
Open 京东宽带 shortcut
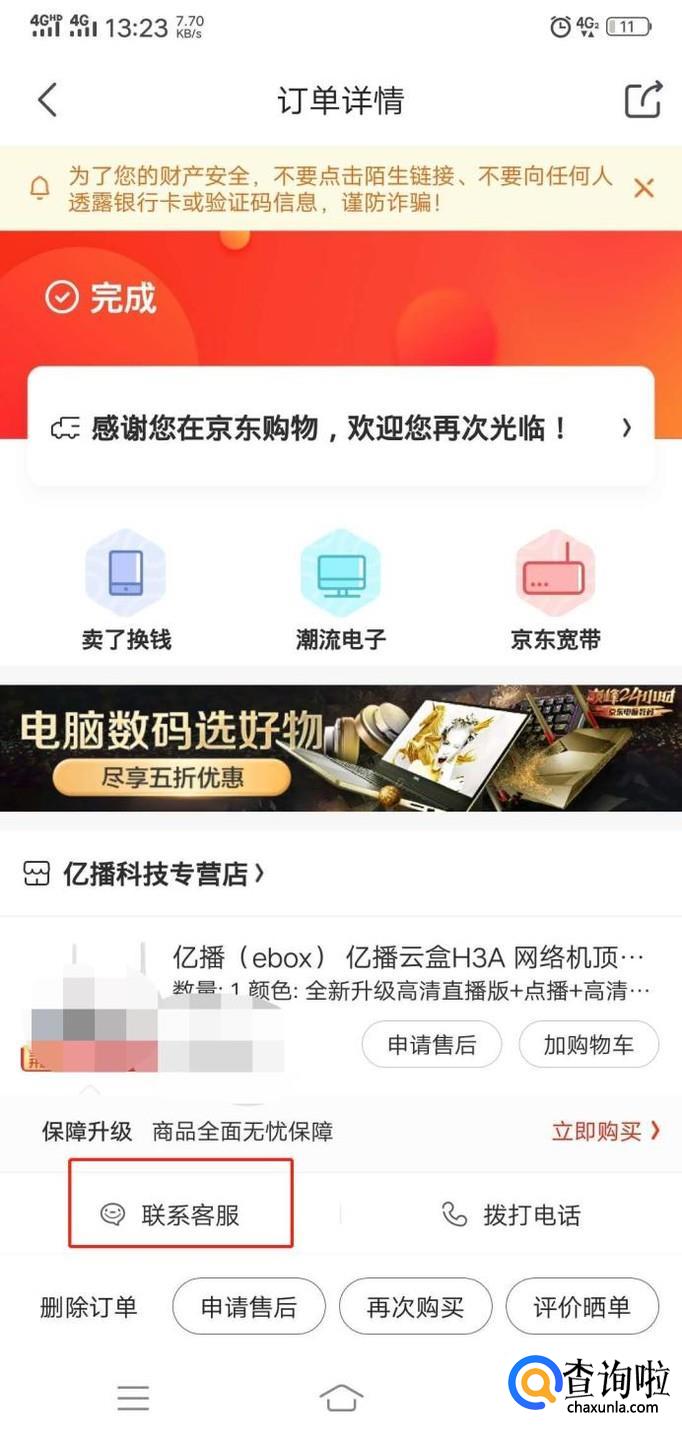[x=555, y=591]
